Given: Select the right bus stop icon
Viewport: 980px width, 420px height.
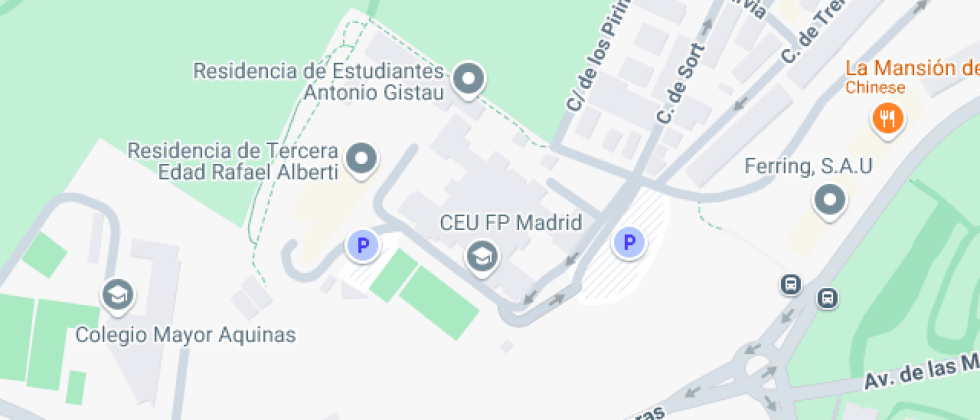Looking at the screenshot, I should 828,298.
